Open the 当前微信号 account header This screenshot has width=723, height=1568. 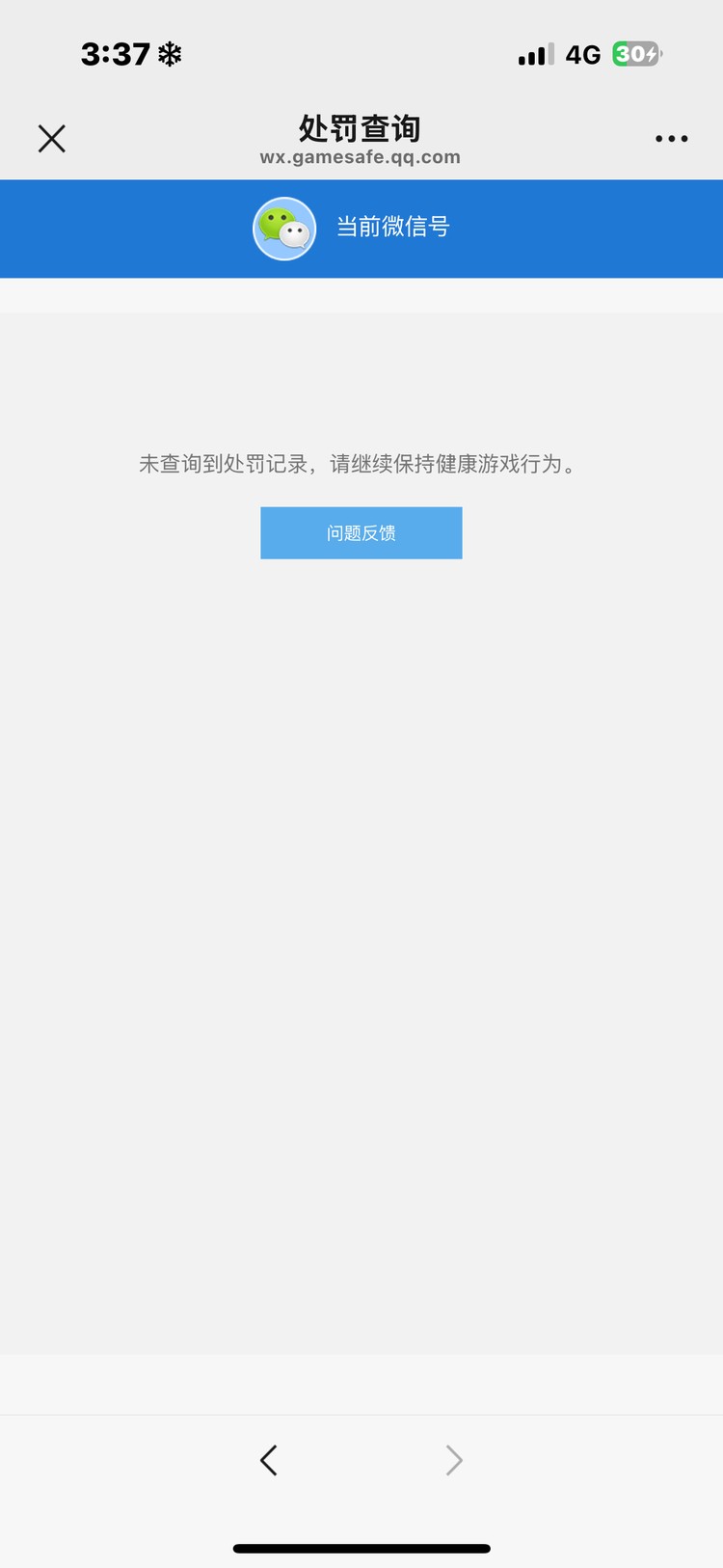353,229
